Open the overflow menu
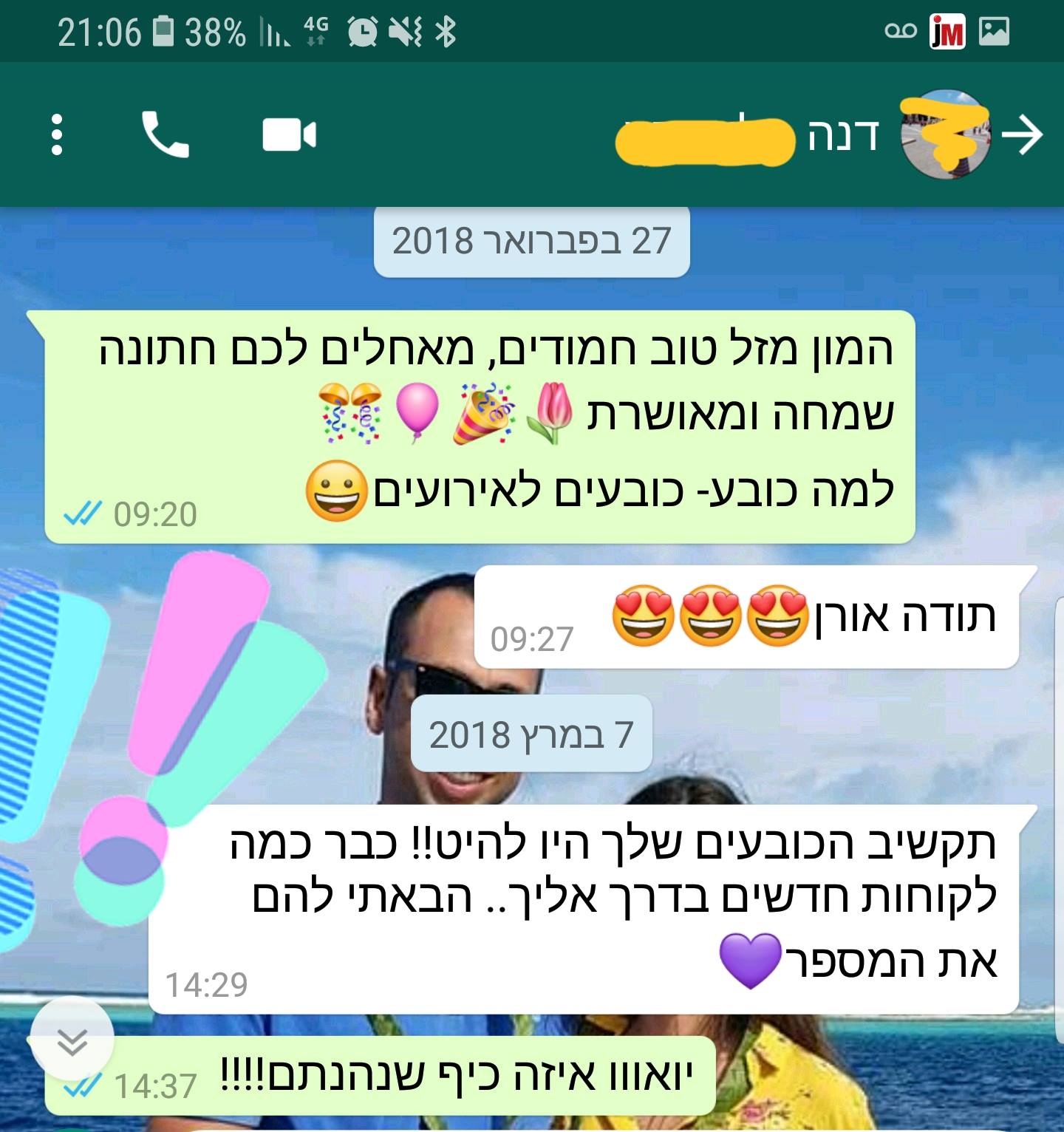Screen dimensions: 1064x1132 click(x=57, y=135)
